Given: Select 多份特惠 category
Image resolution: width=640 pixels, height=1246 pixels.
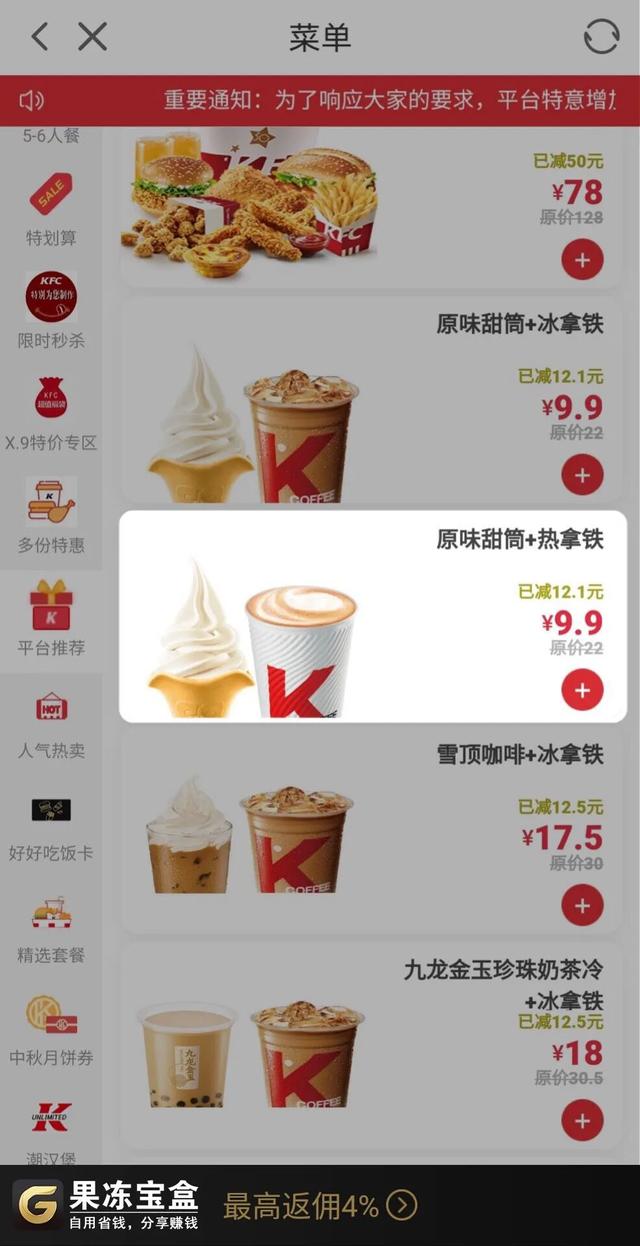Looking at the screenshot, I should 51,517.
